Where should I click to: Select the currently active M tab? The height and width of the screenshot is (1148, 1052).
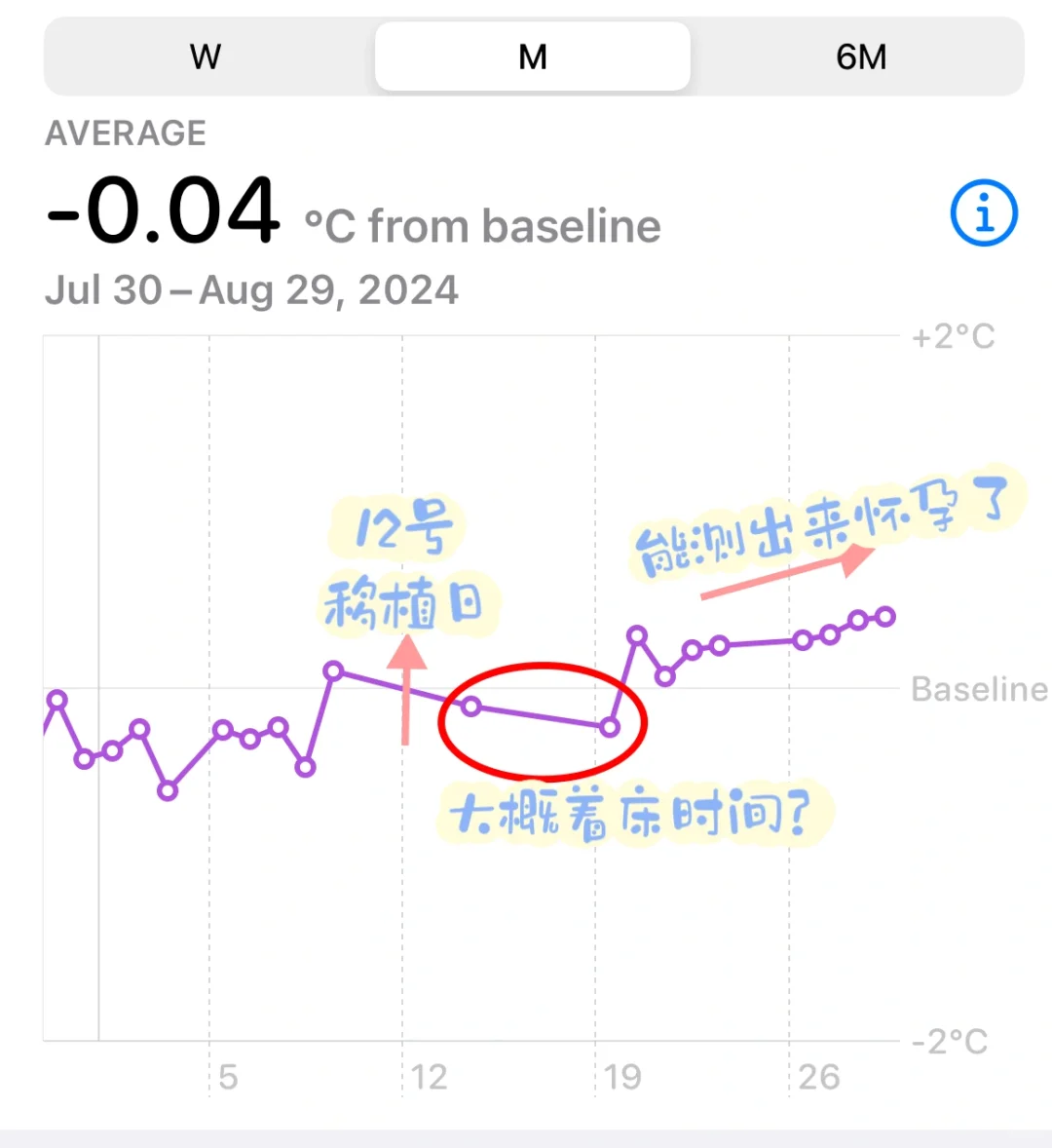[x=532, y=57]
